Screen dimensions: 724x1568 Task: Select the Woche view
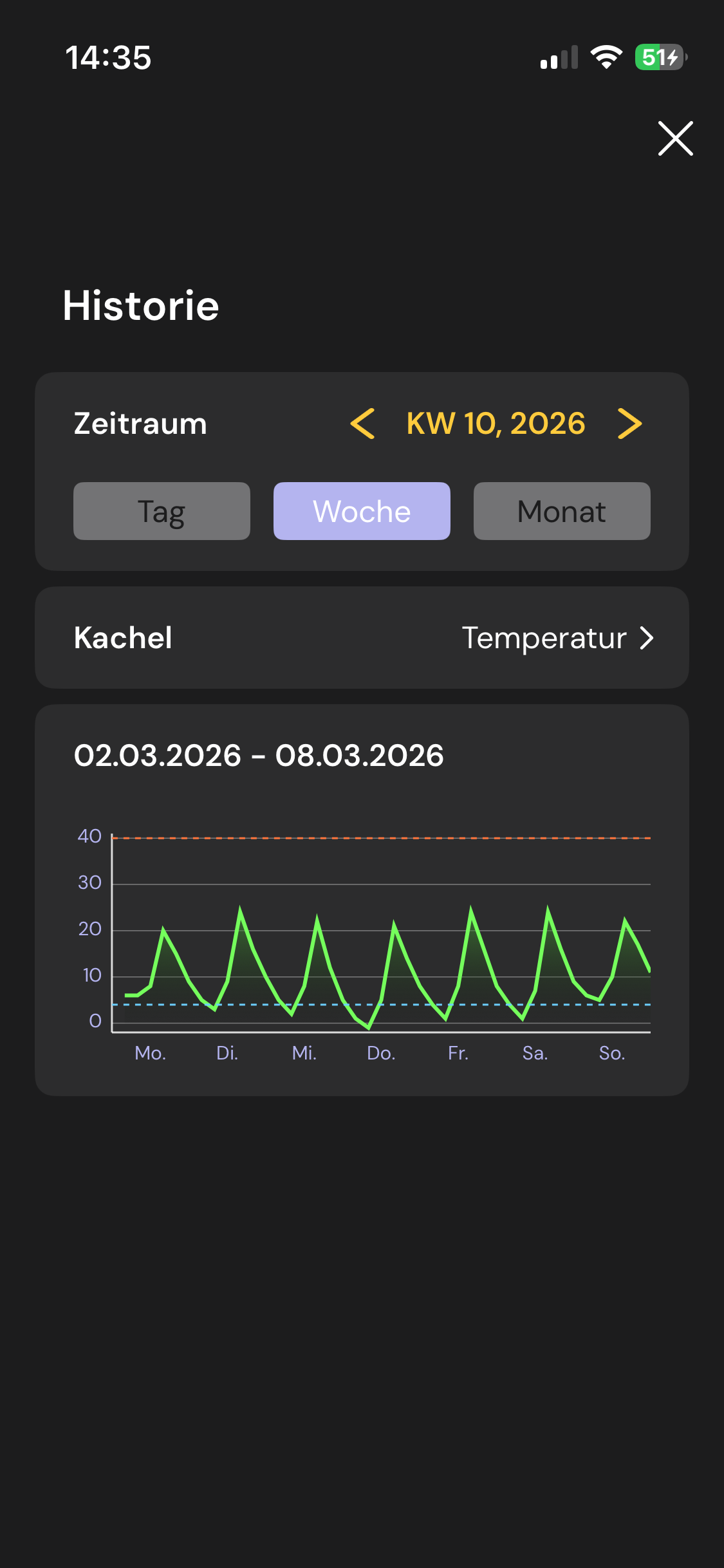coord(362,511)
